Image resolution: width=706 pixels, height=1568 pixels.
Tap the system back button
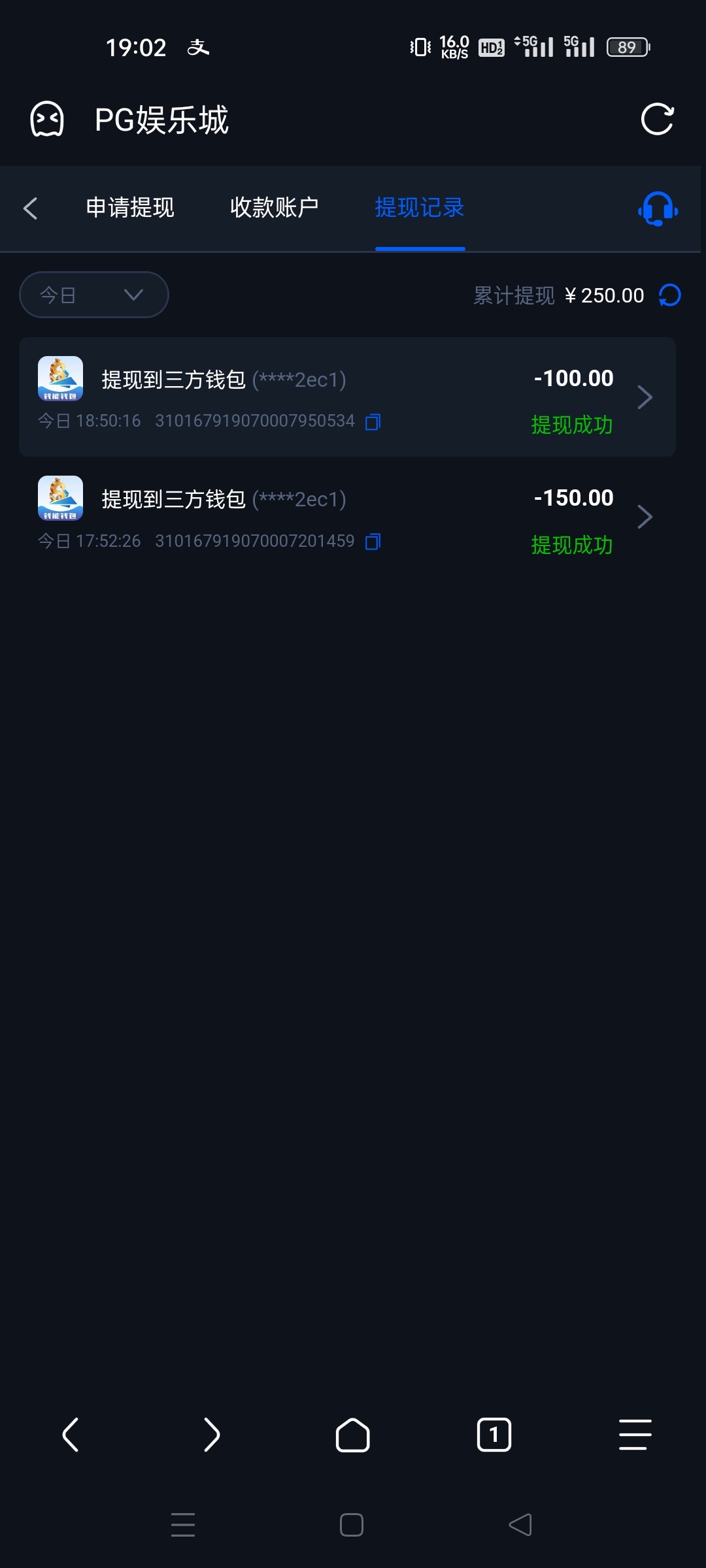click(x=520, y=1525)
